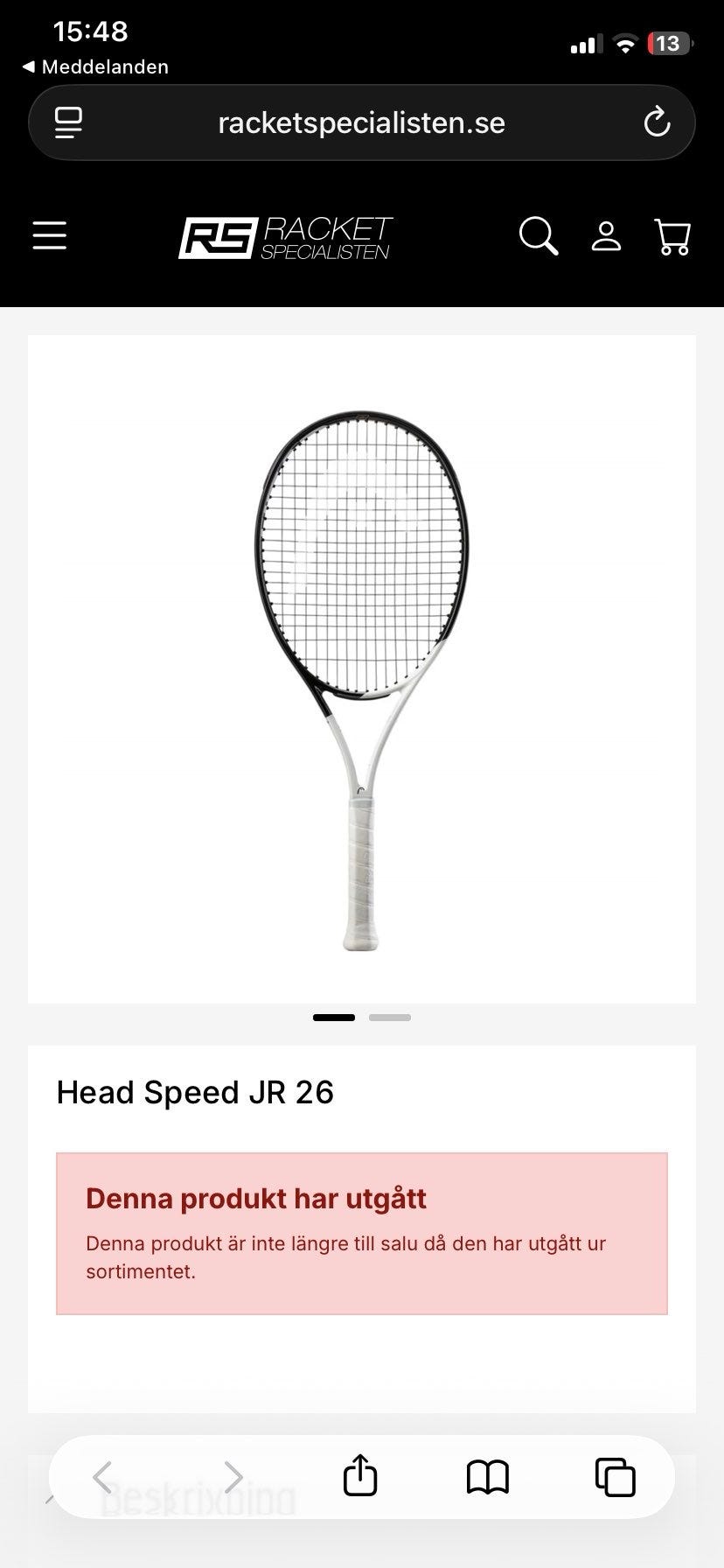Switch to second product image indicator
The image size is (724, 1568).
click(x=390, y=1018)
